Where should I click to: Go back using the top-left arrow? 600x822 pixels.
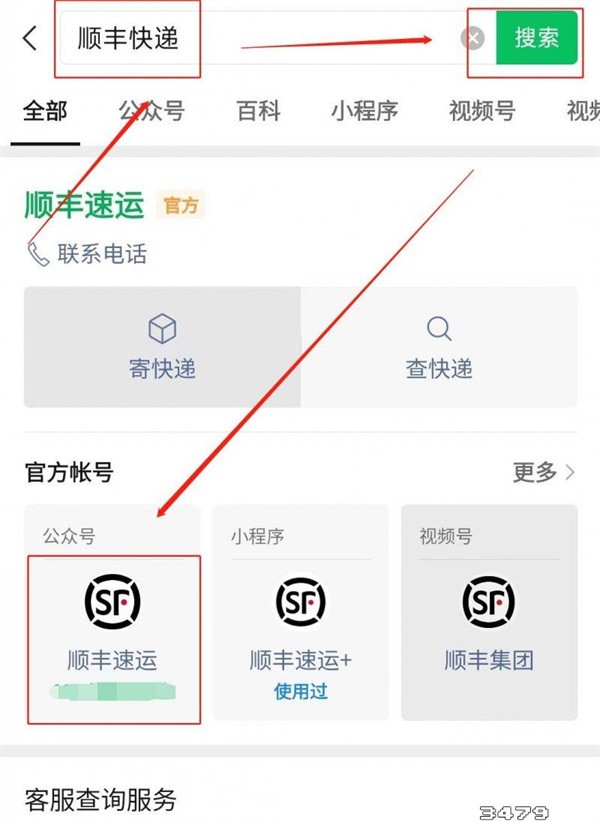(x=30, y=39)
